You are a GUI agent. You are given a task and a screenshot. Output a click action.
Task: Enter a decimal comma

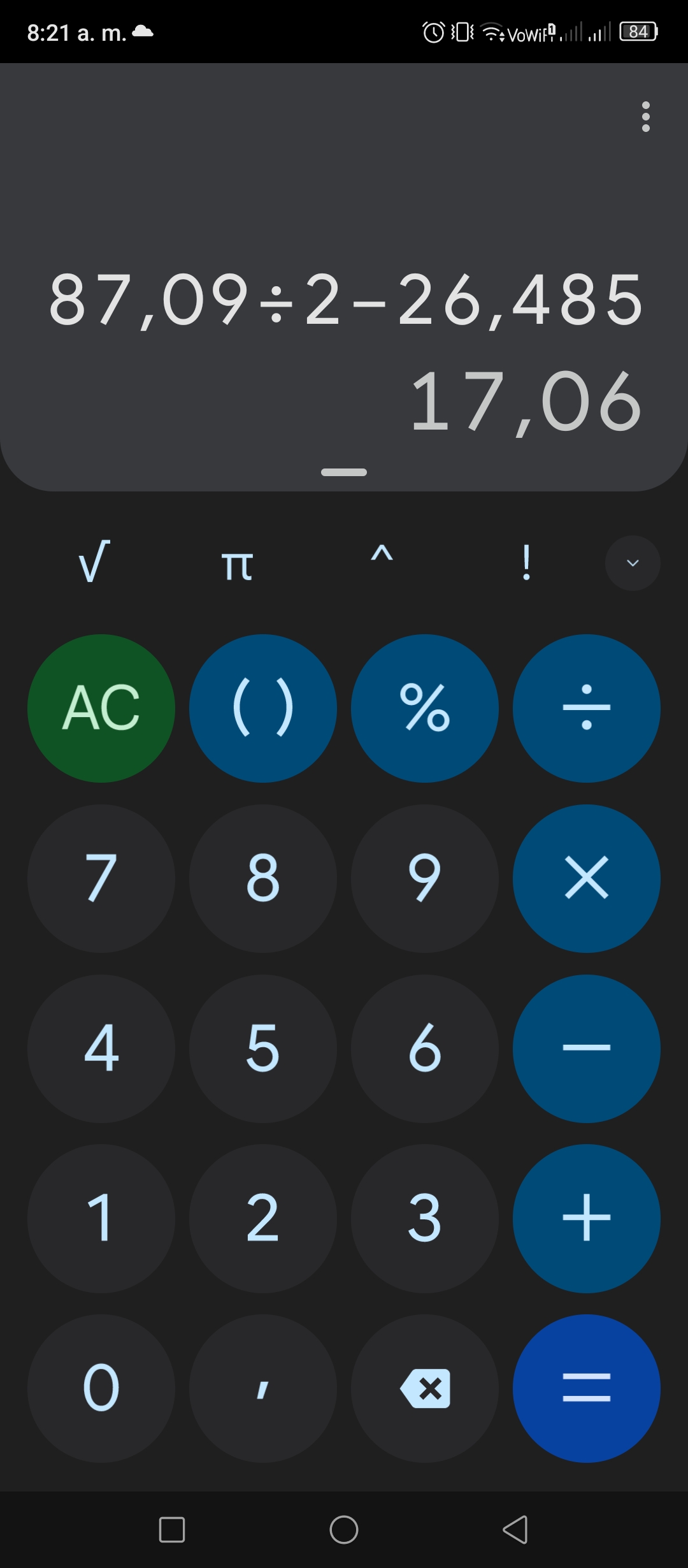pos(263,1388)
